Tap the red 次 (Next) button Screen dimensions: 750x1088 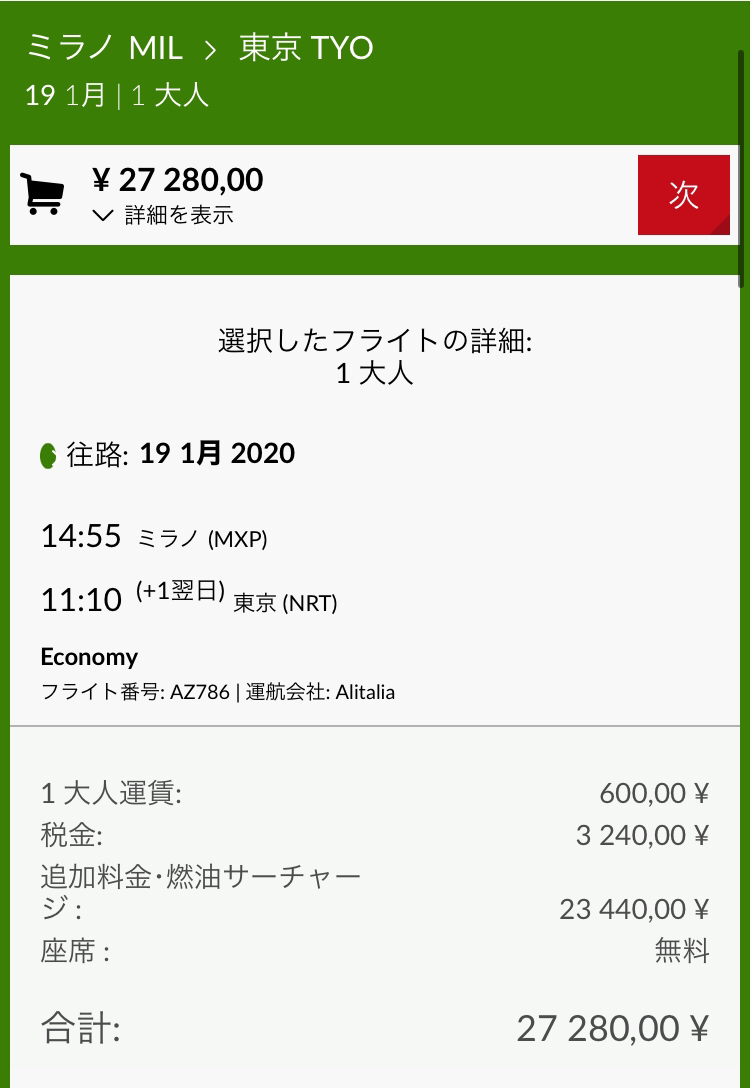pos(683,195)
